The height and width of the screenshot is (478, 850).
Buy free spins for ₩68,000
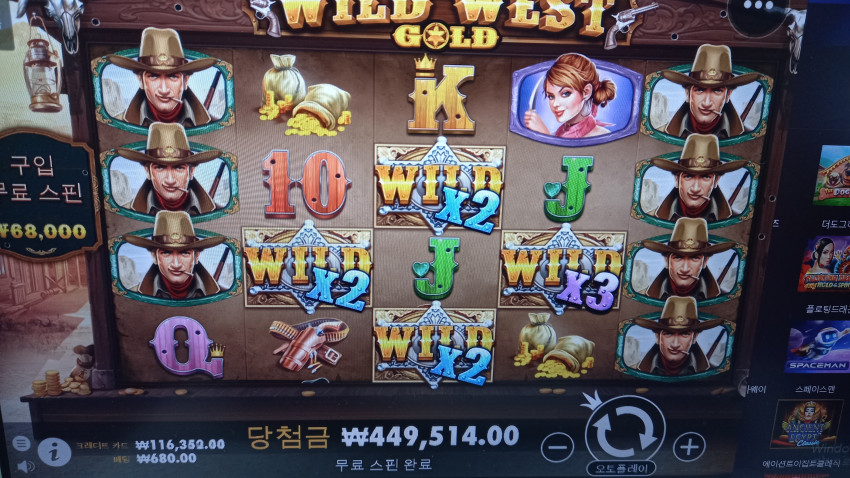pyautogui.click(x=47, y=195)
